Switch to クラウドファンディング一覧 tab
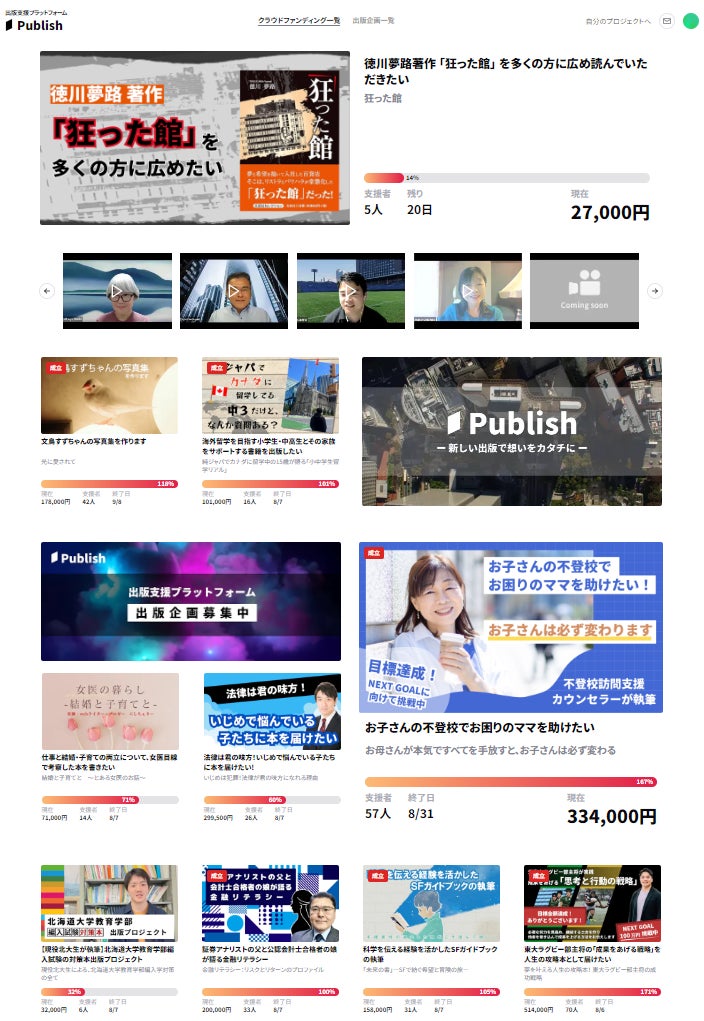The width and height of the screenshot is (704, 1021). pyautogui.click(x=298, y=20)
